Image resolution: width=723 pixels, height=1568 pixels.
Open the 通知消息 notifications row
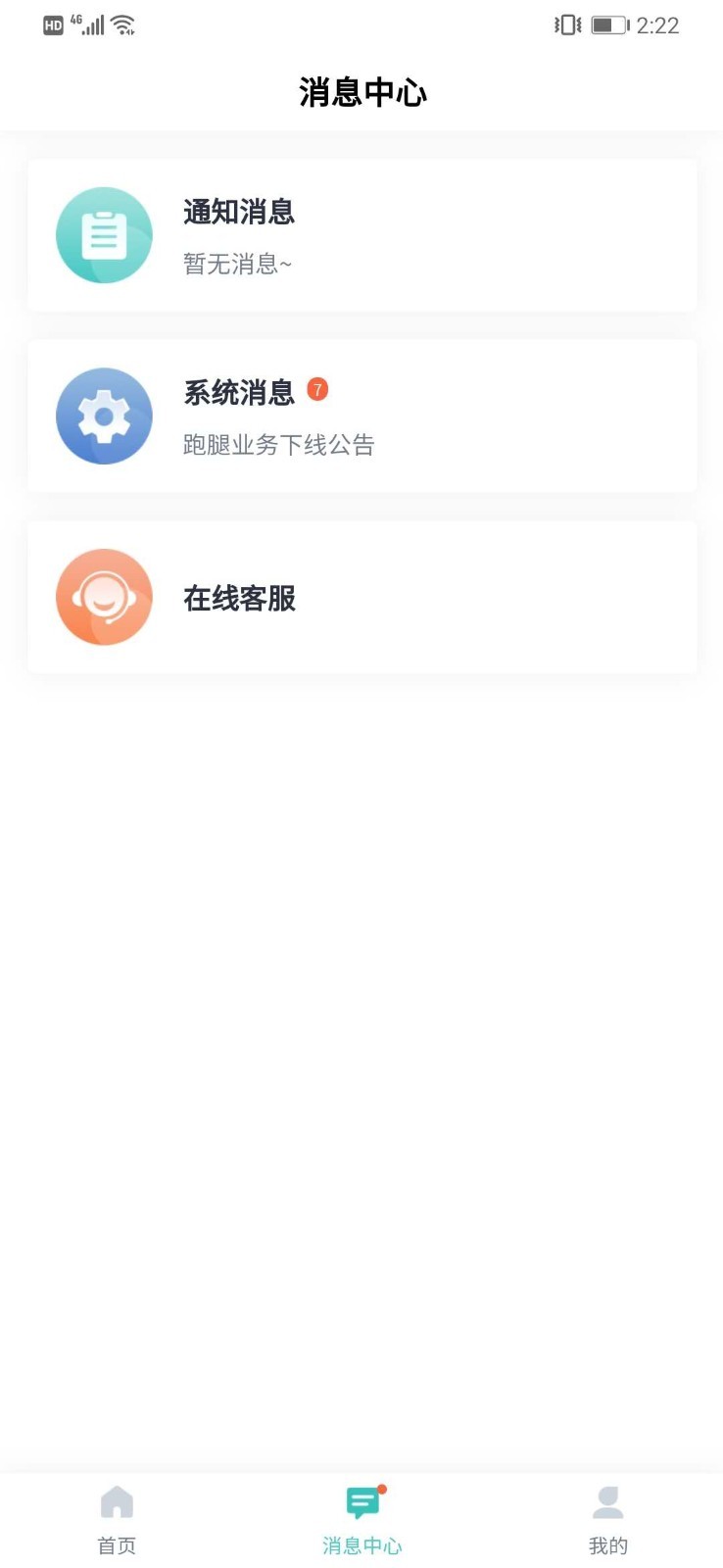pos(361,236)
